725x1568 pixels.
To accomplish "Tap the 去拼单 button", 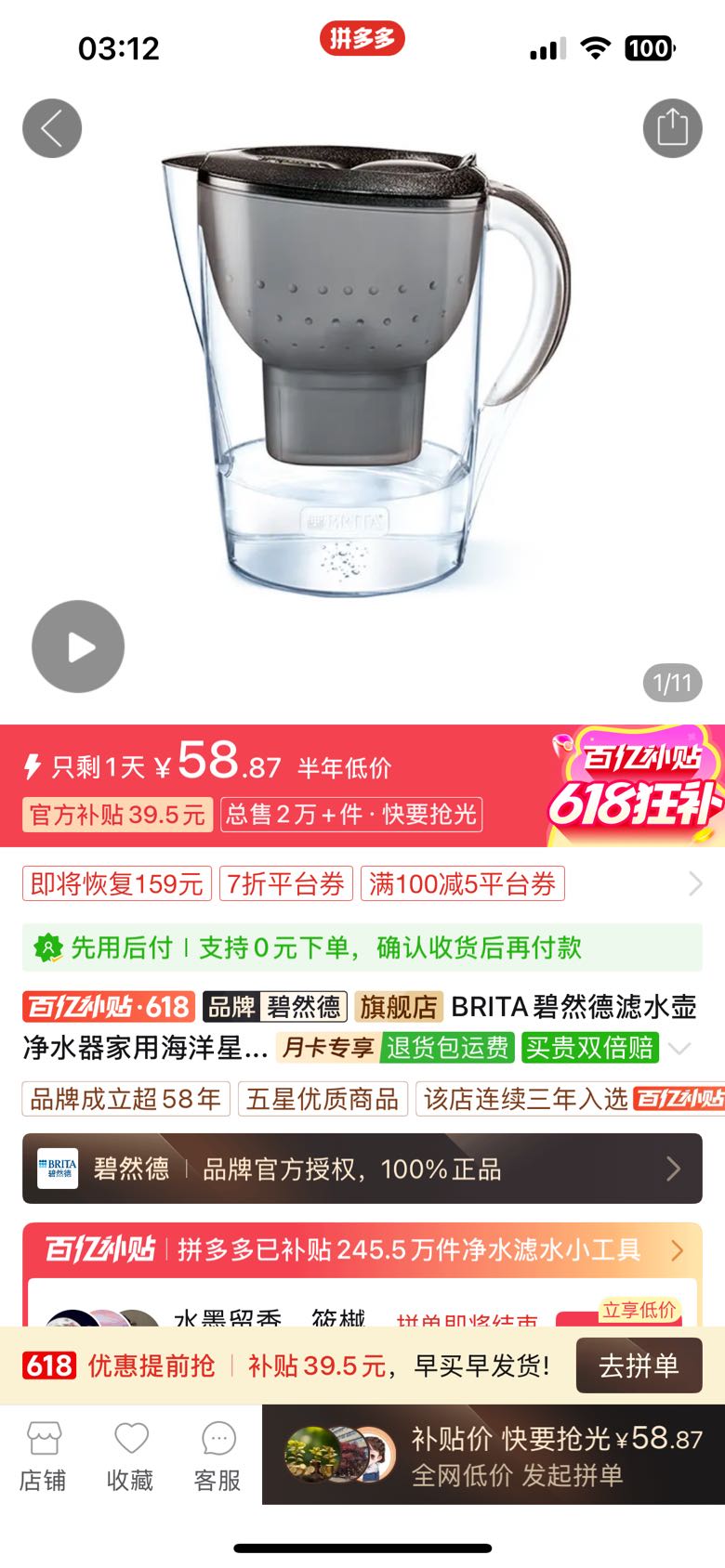I will (x=639, y=1365).
